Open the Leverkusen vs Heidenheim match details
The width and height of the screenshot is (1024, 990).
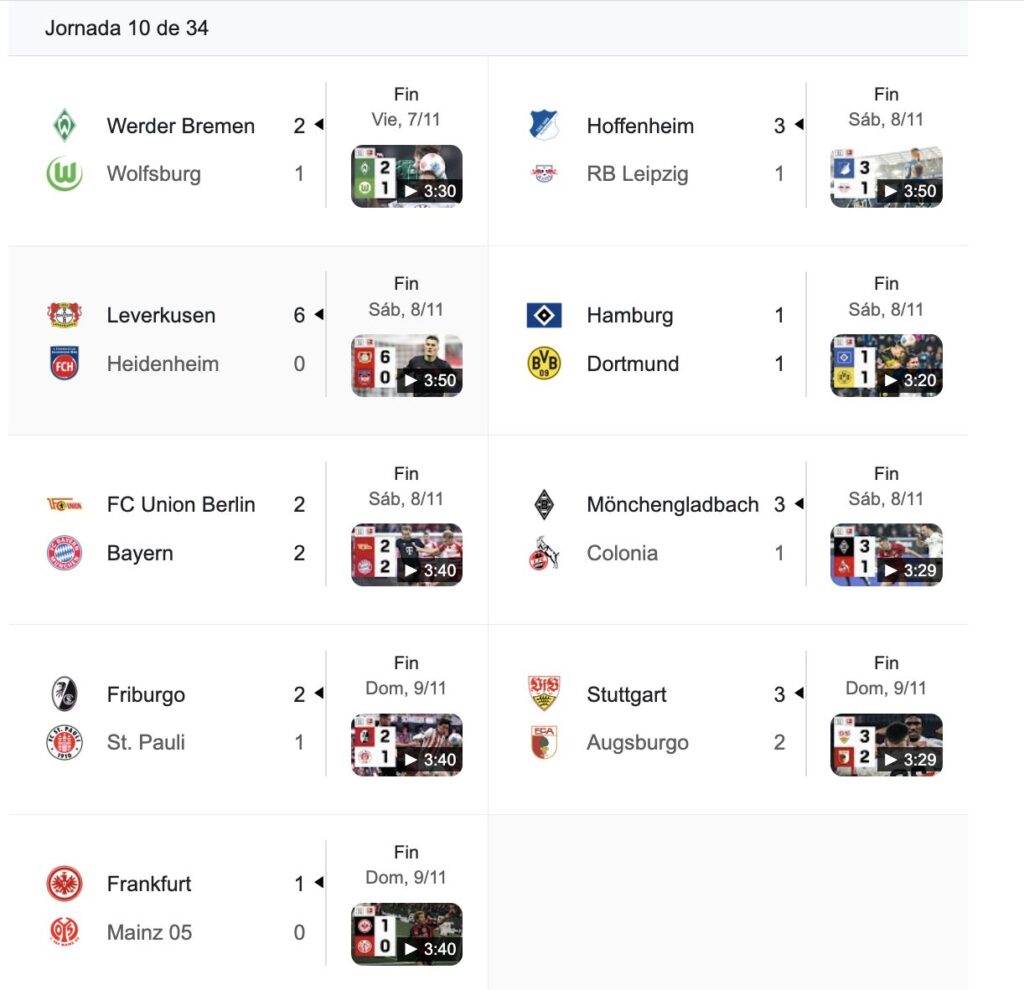(x=180, y=340)
